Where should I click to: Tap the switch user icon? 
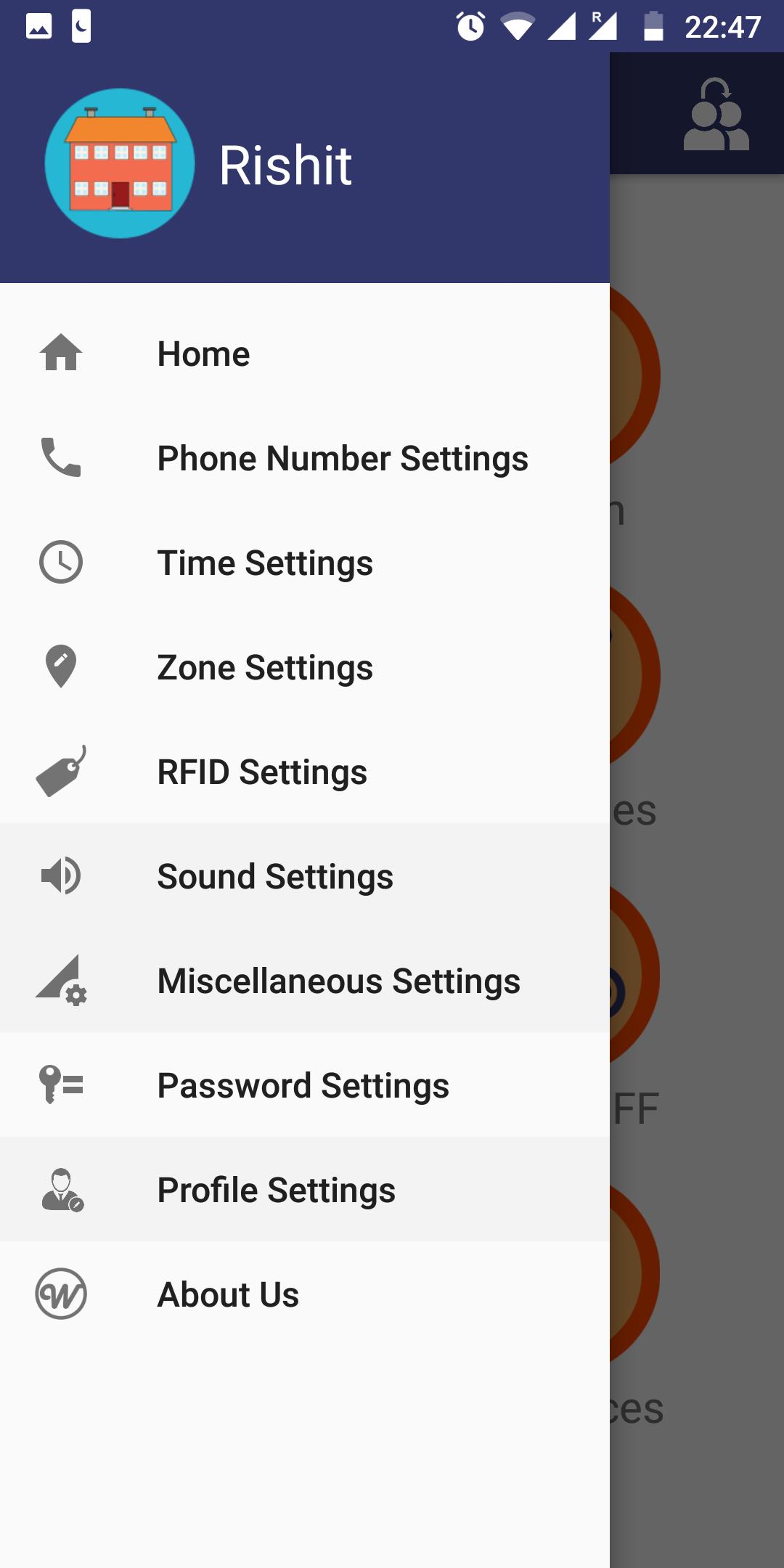click(x=716, y=115)
